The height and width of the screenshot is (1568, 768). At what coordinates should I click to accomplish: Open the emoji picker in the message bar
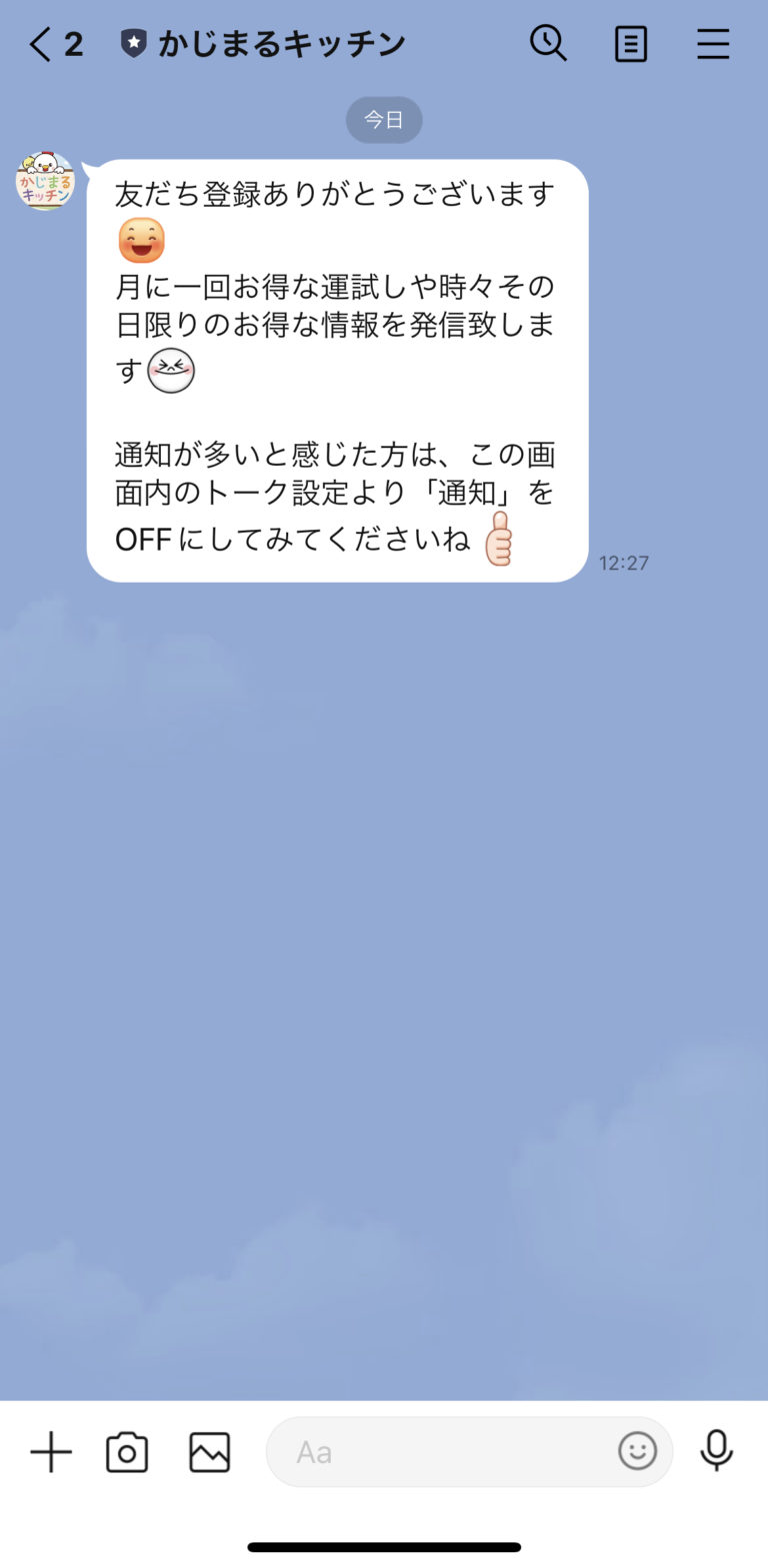(x=637, y=1451)
